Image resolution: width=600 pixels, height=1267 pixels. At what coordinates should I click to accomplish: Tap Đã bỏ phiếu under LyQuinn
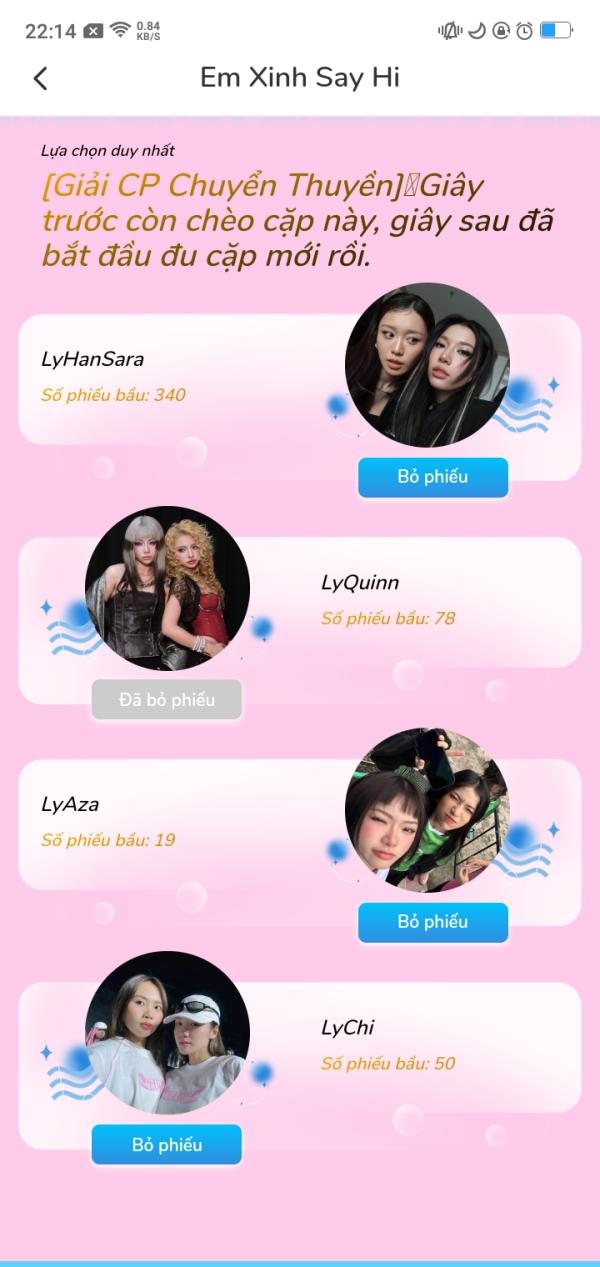[167, 700]
